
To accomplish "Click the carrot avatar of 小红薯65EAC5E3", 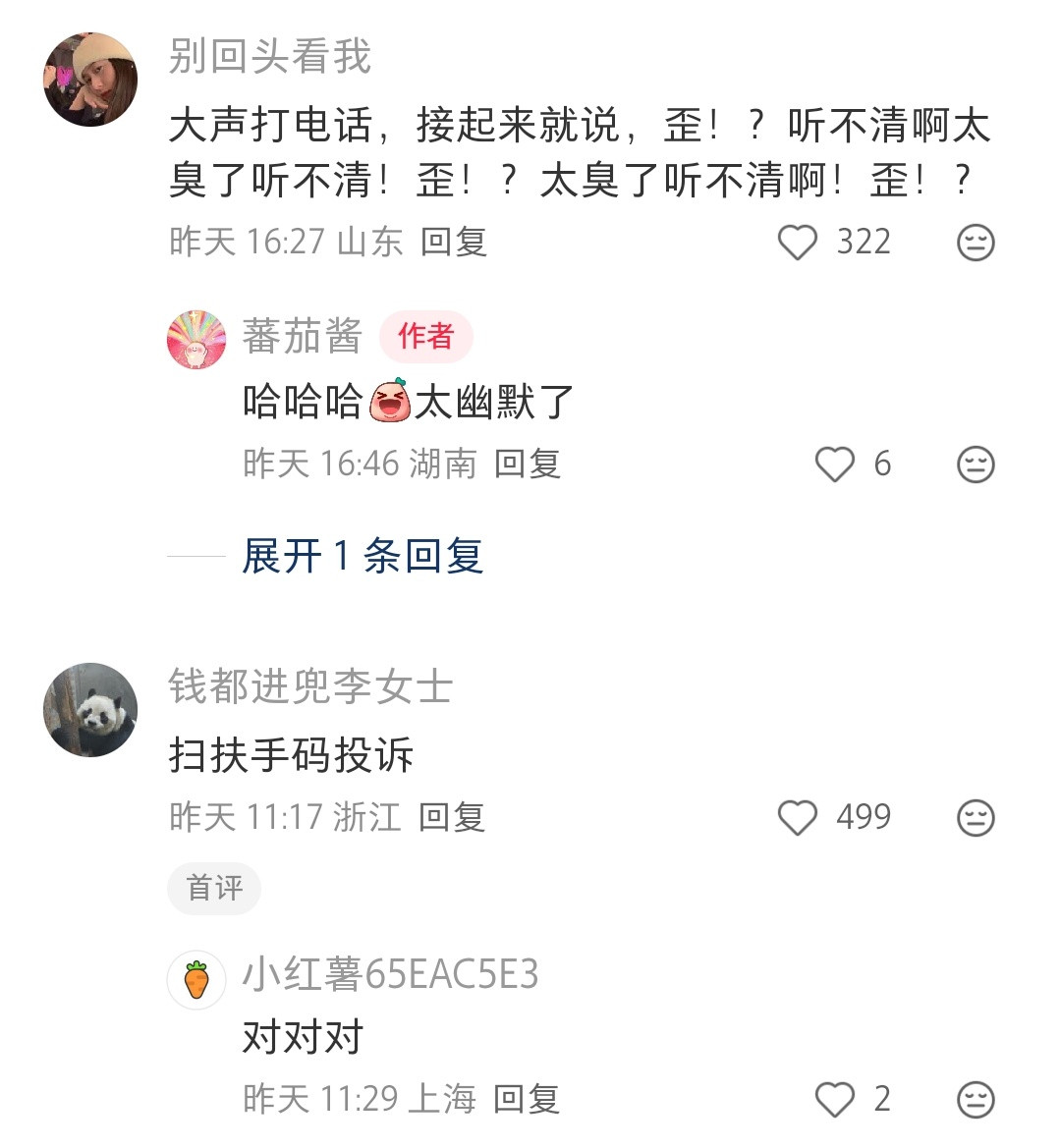I will click(196, 979).
